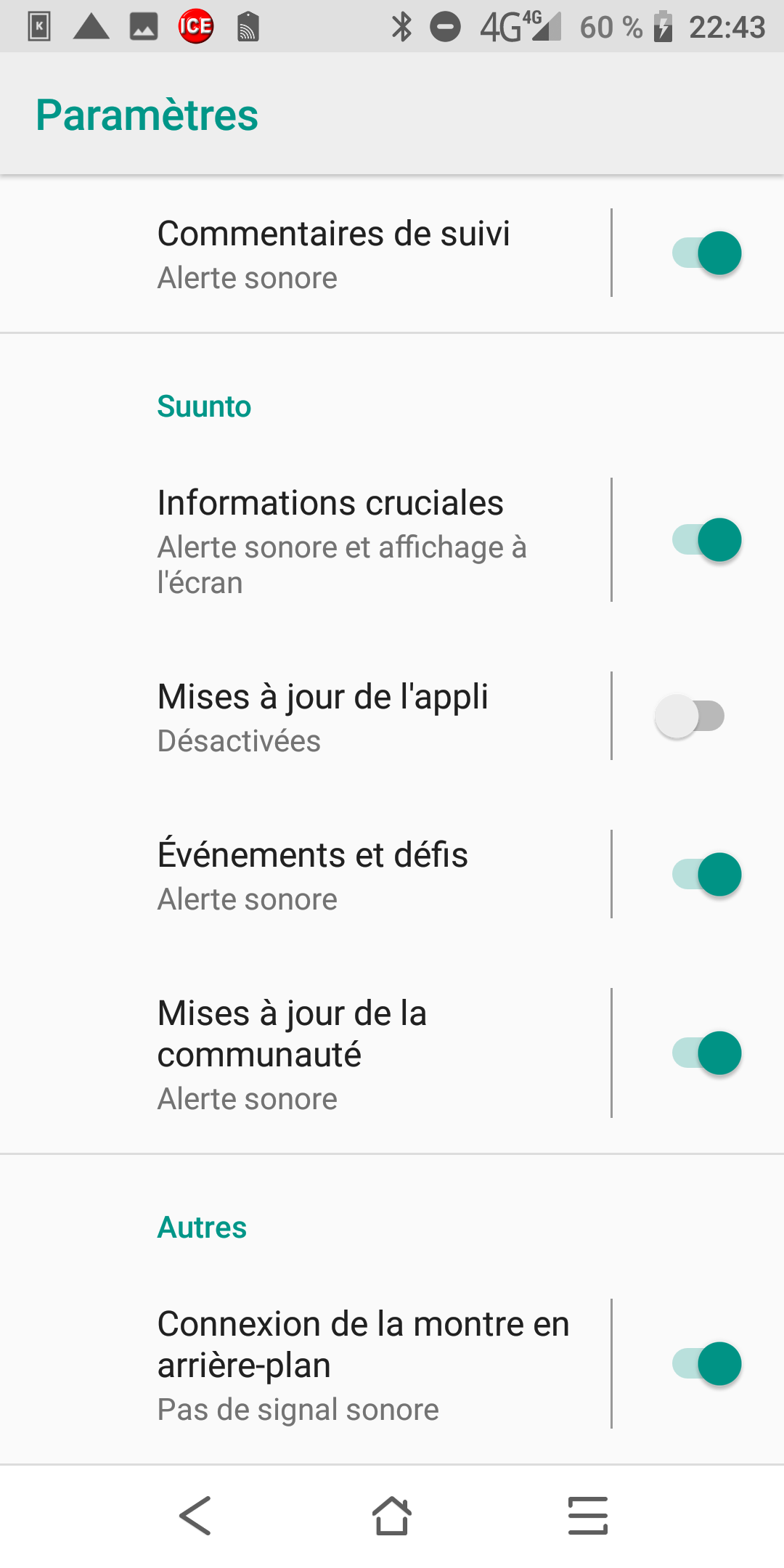Viewport: 784px width, 1568px height.
Task: Enable the Mises à jour de l'appli switch
Action: click(x=690, y=716)
